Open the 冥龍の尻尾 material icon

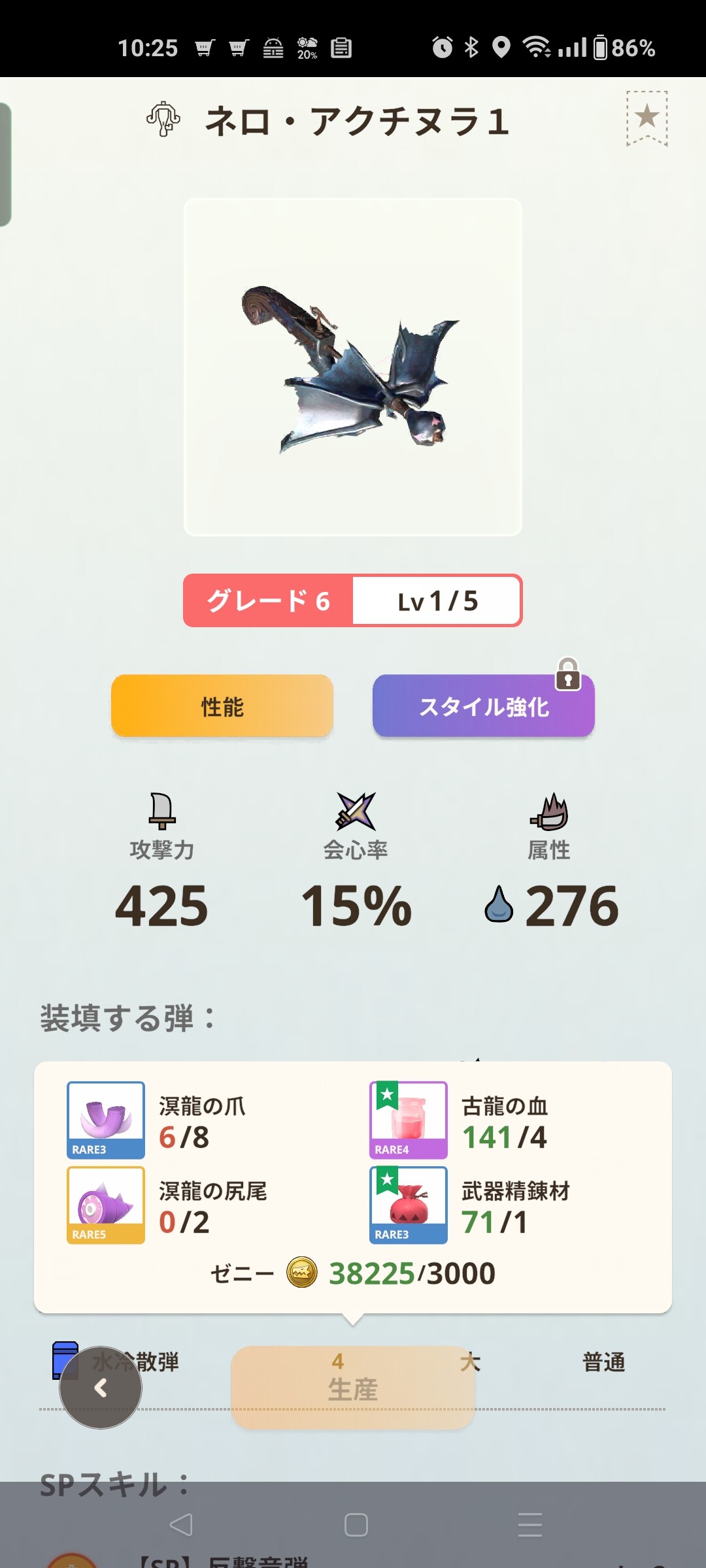click(106, 1205)
